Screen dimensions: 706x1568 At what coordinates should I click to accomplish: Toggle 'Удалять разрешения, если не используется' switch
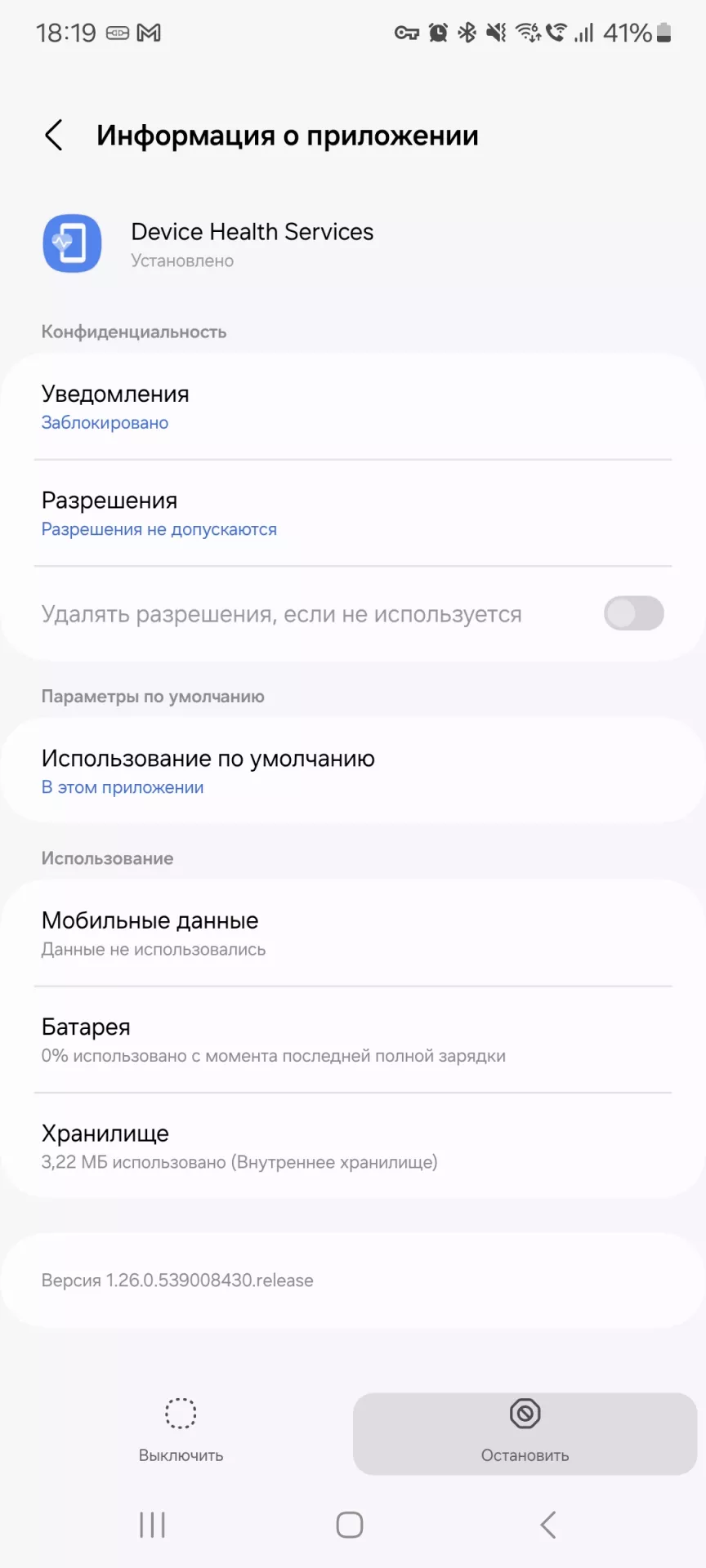635,613
